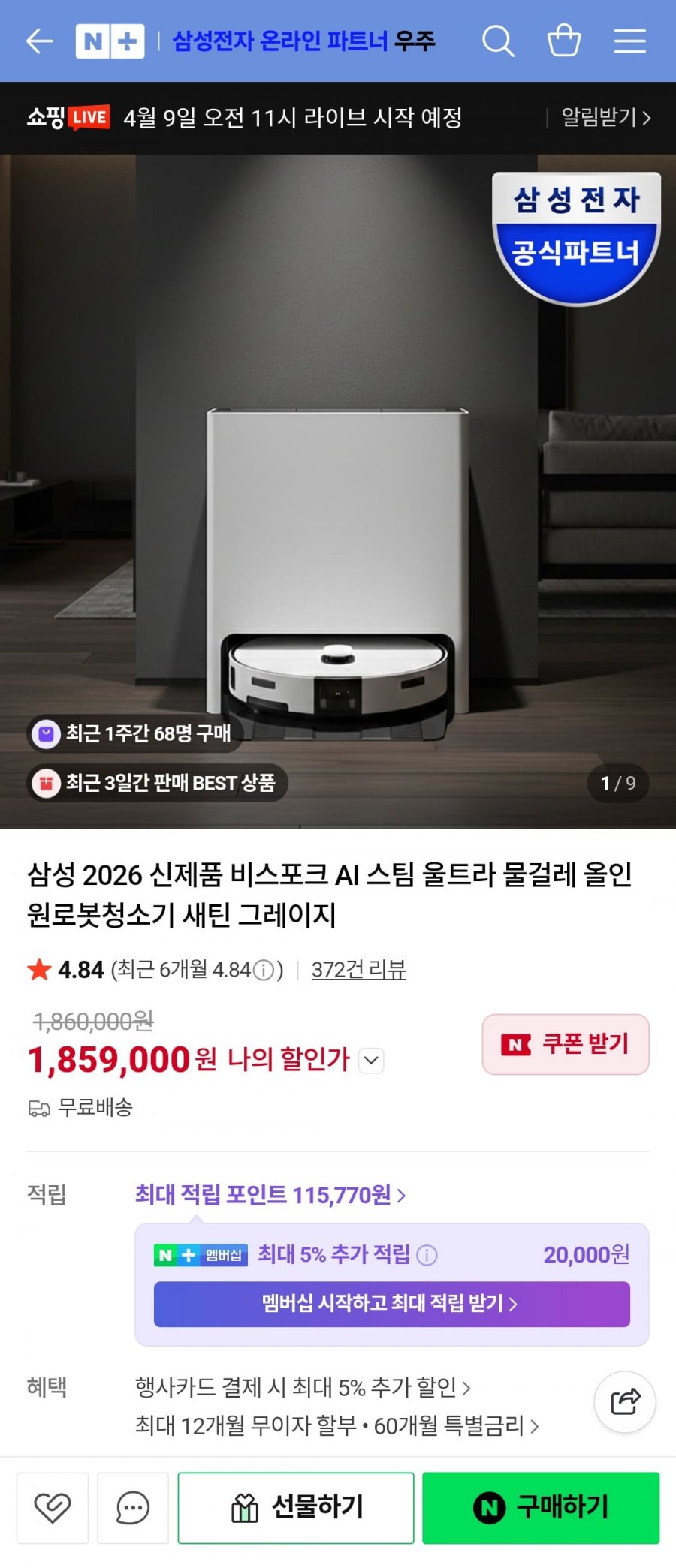The image size is (676, 1568).
Task: Open the hamburger menu icon
Action: (x=629, y=41)
